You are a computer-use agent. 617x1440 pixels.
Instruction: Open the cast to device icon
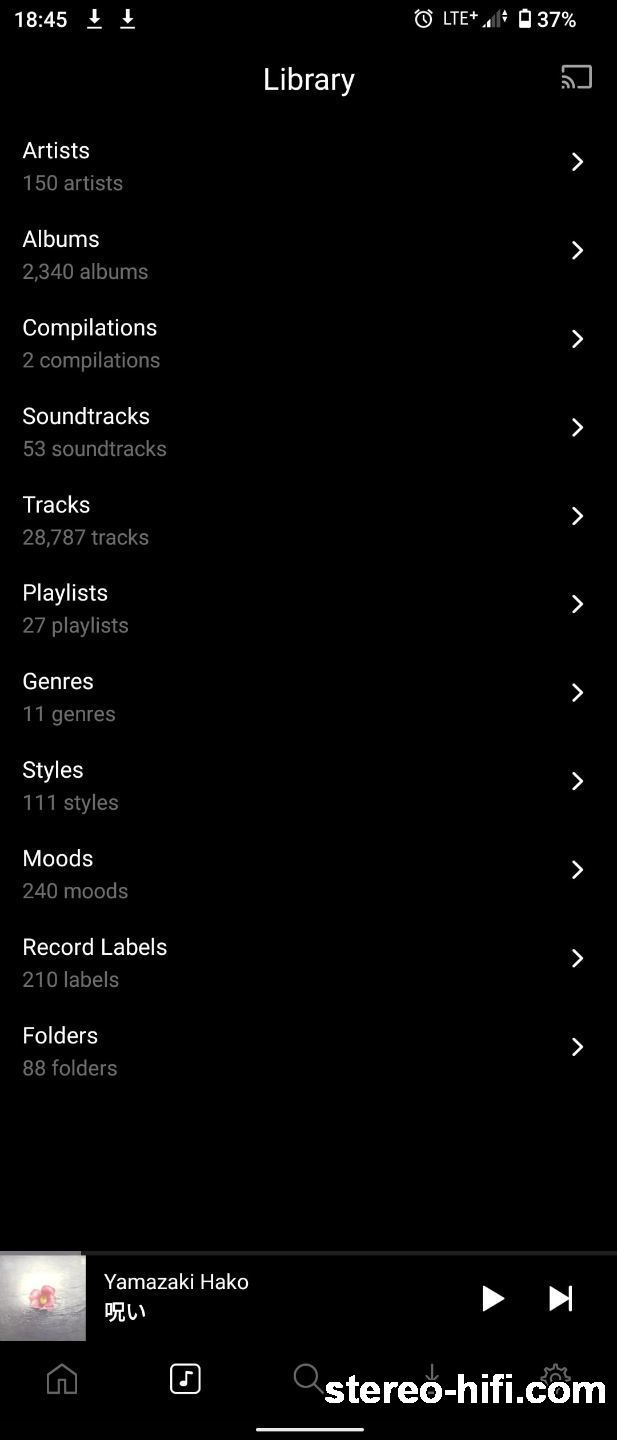pos(576,78)
